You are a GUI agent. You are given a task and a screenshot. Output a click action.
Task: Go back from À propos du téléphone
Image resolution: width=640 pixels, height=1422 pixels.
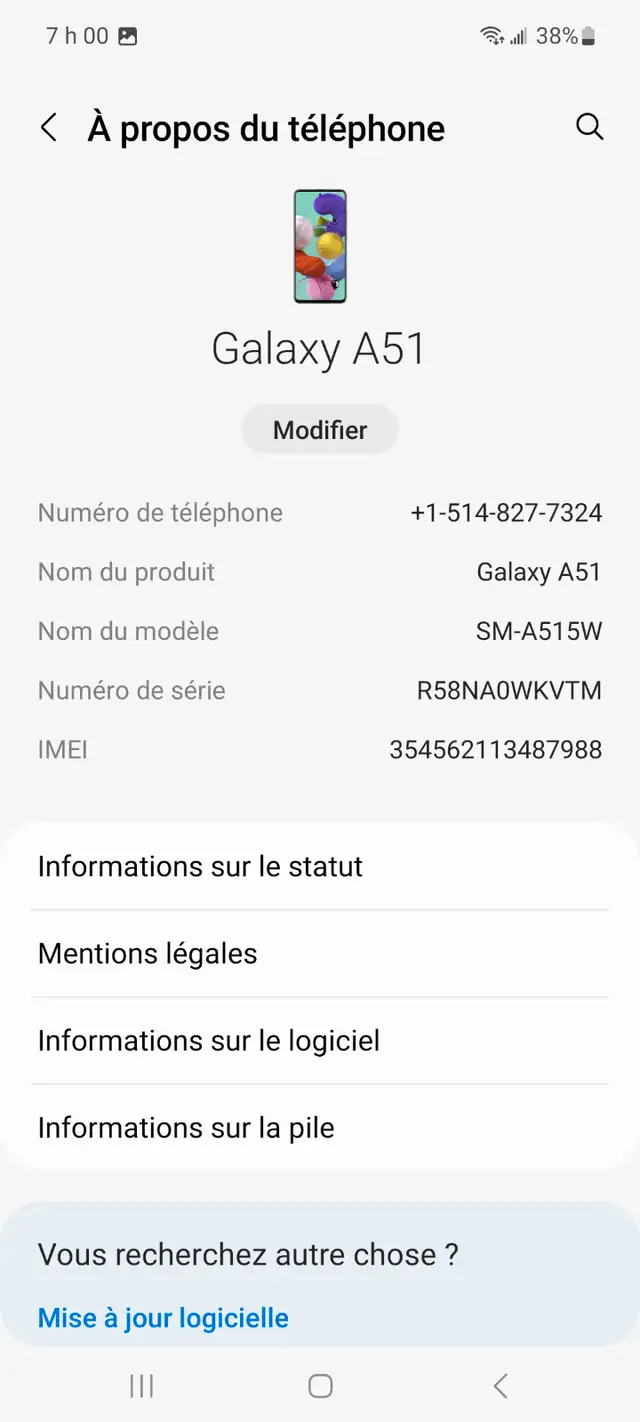48,128
